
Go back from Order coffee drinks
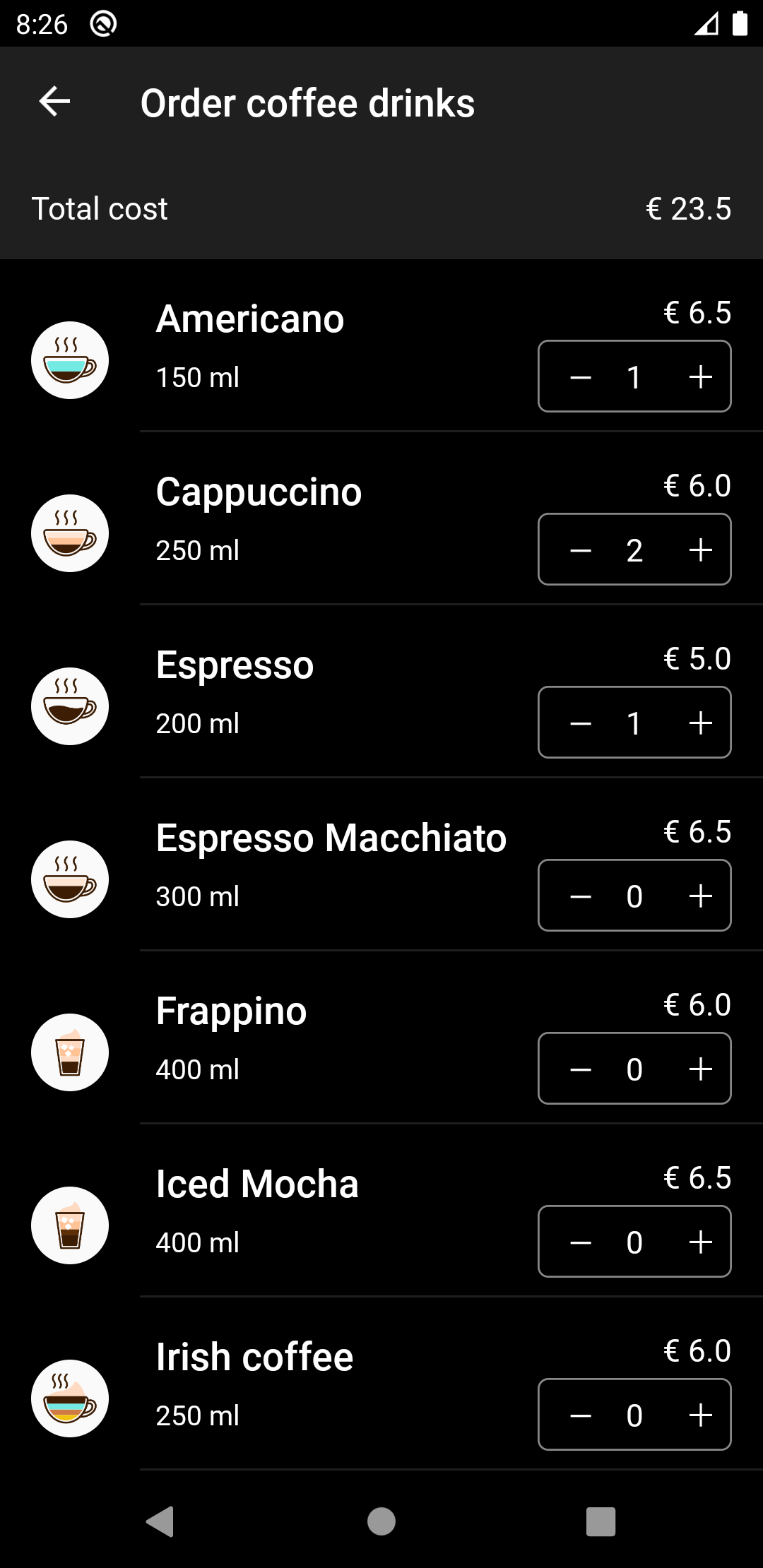click(x=54, y=102)
